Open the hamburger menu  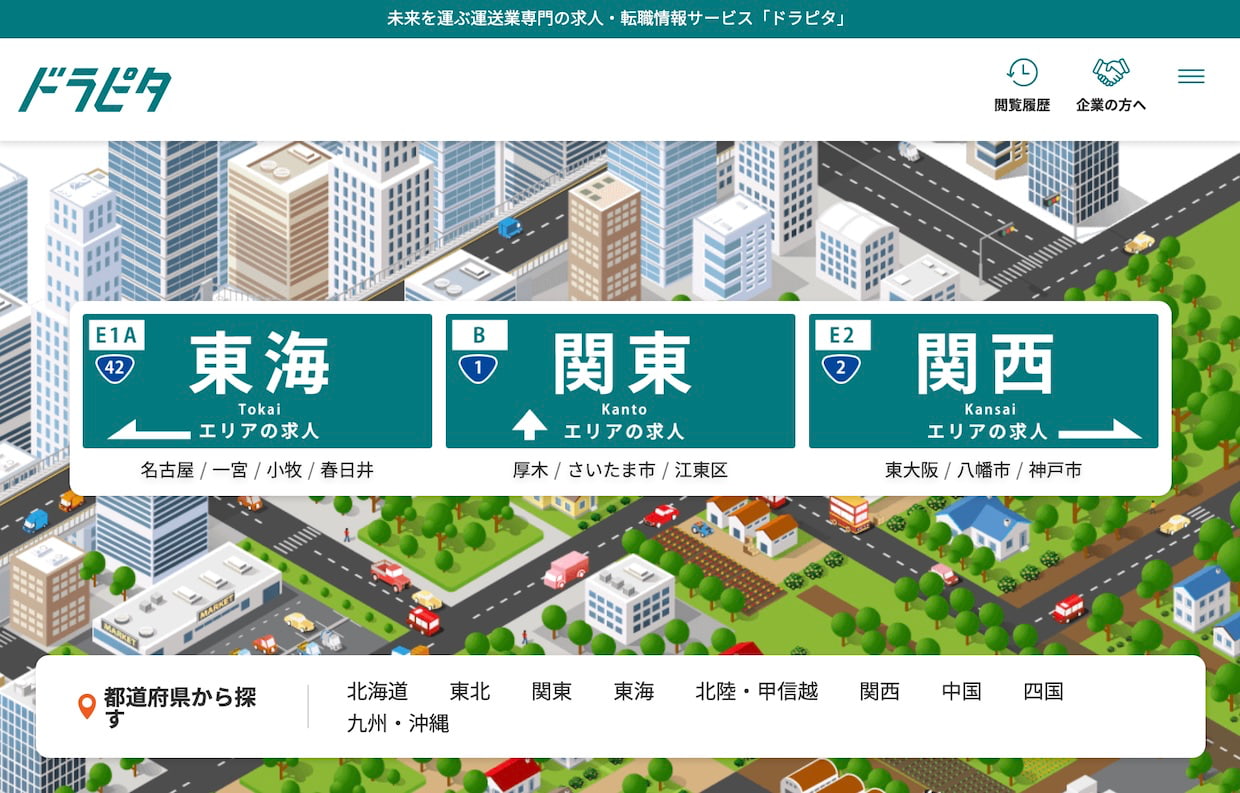click(x=1190, y=77)
